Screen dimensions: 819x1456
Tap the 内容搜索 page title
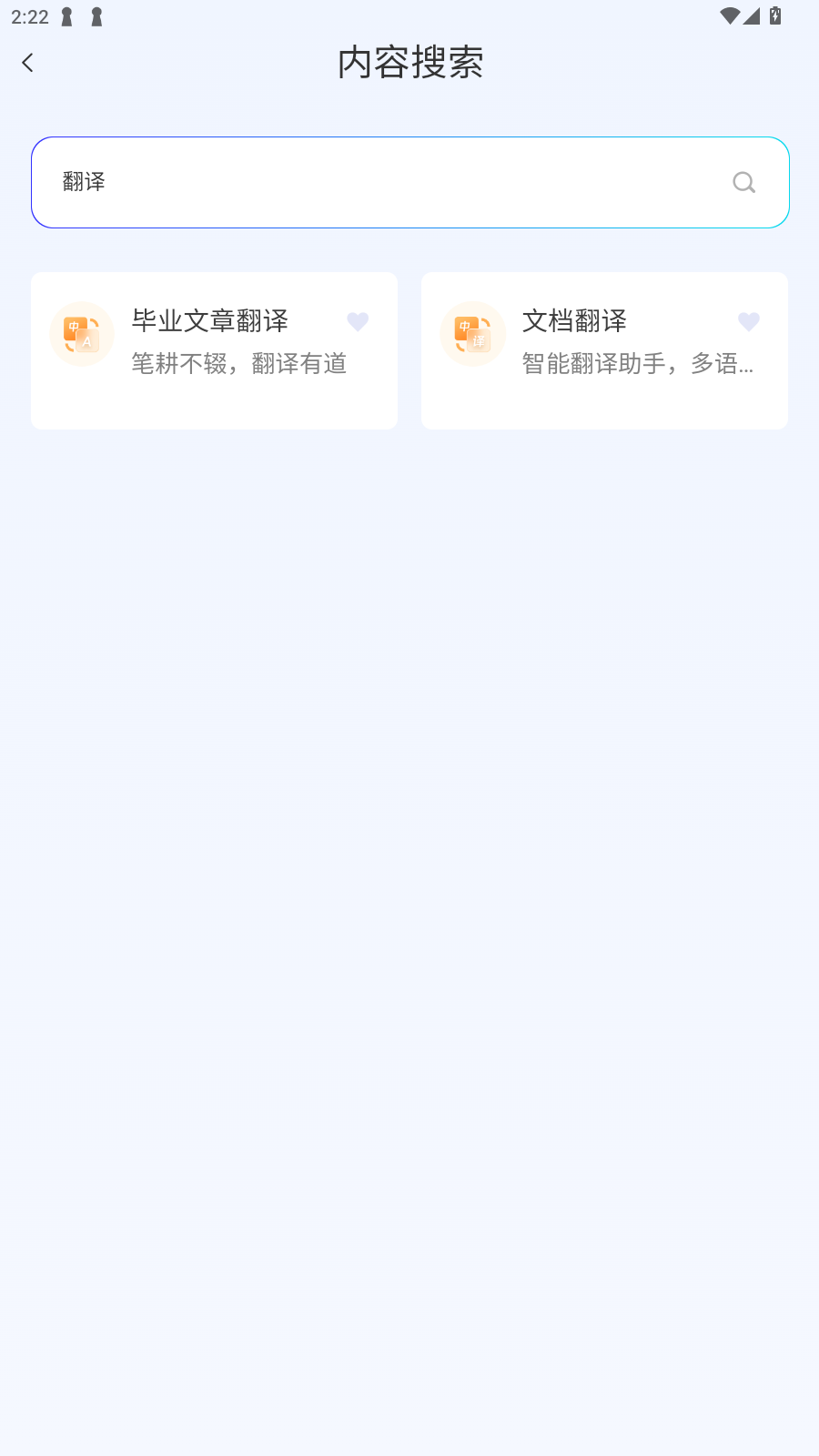pyautogui.click(x=409, y=62)
